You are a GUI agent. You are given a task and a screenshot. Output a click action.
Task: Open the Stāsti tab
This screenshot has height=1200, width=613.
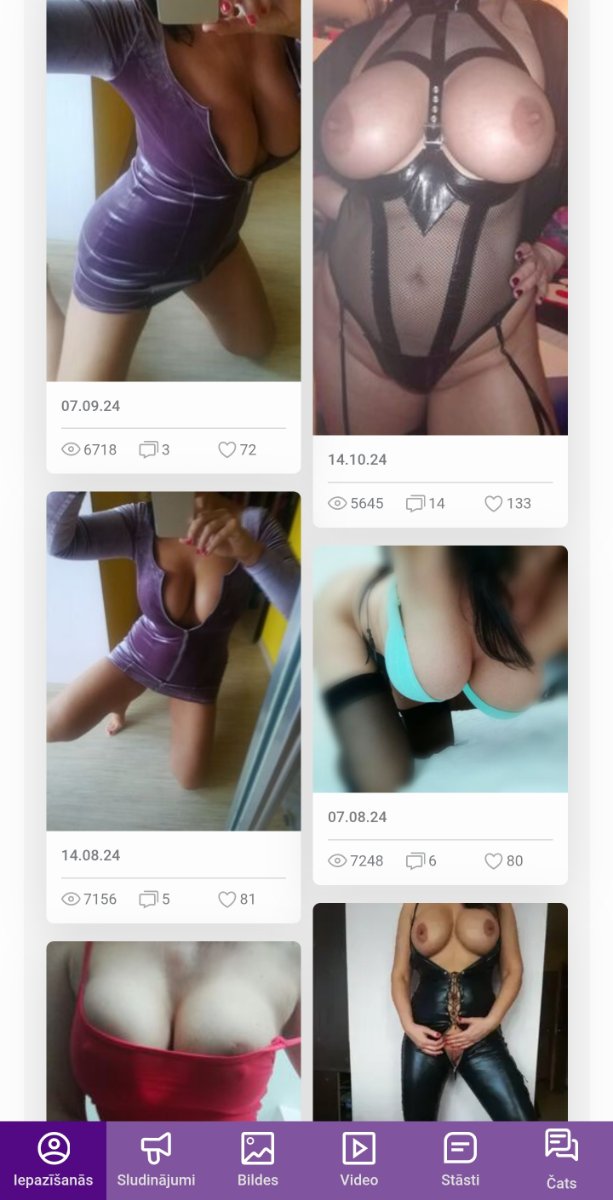coord(460,1160)
